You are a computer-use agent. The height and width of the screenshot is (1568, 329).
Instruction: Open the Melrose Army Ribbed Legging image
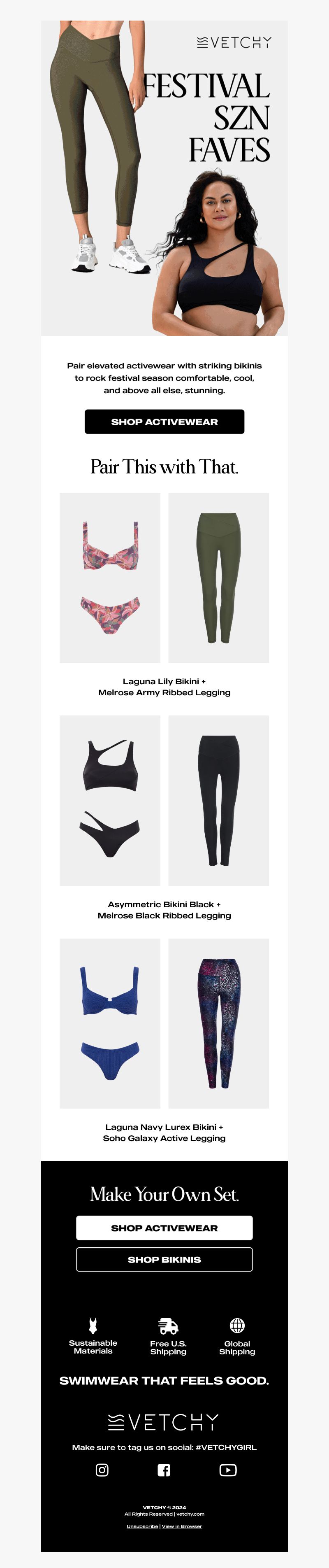pyautogui.click(x=218, y=578)
